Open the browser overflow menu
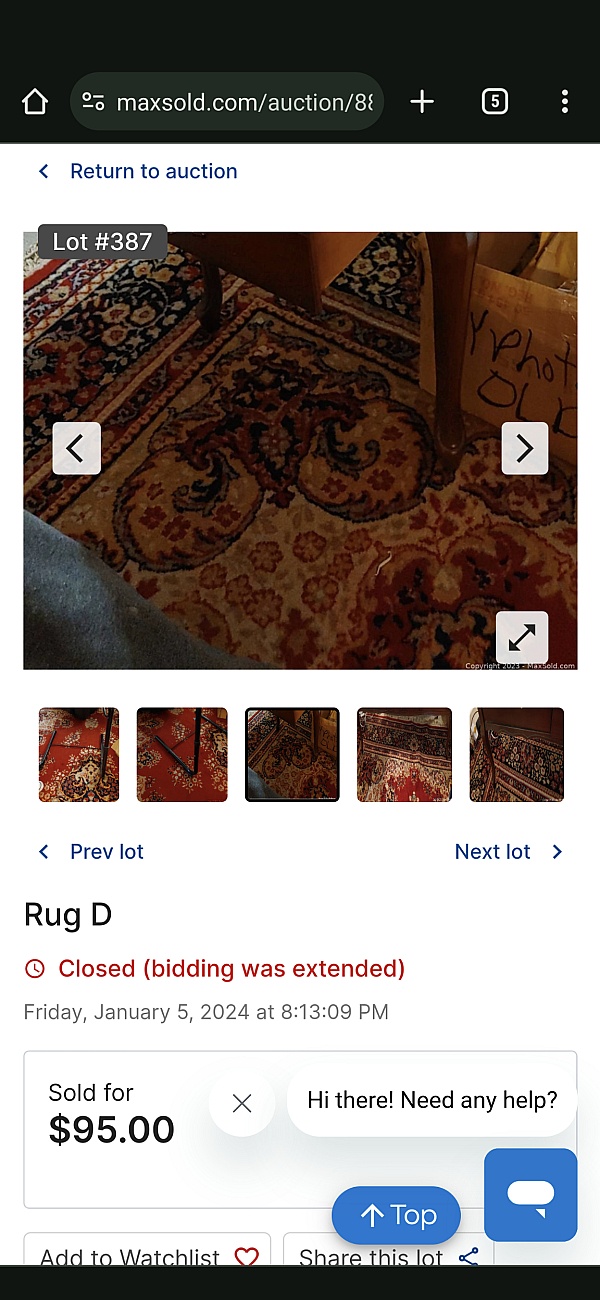 pyautogui.click(x=564, y=101)
